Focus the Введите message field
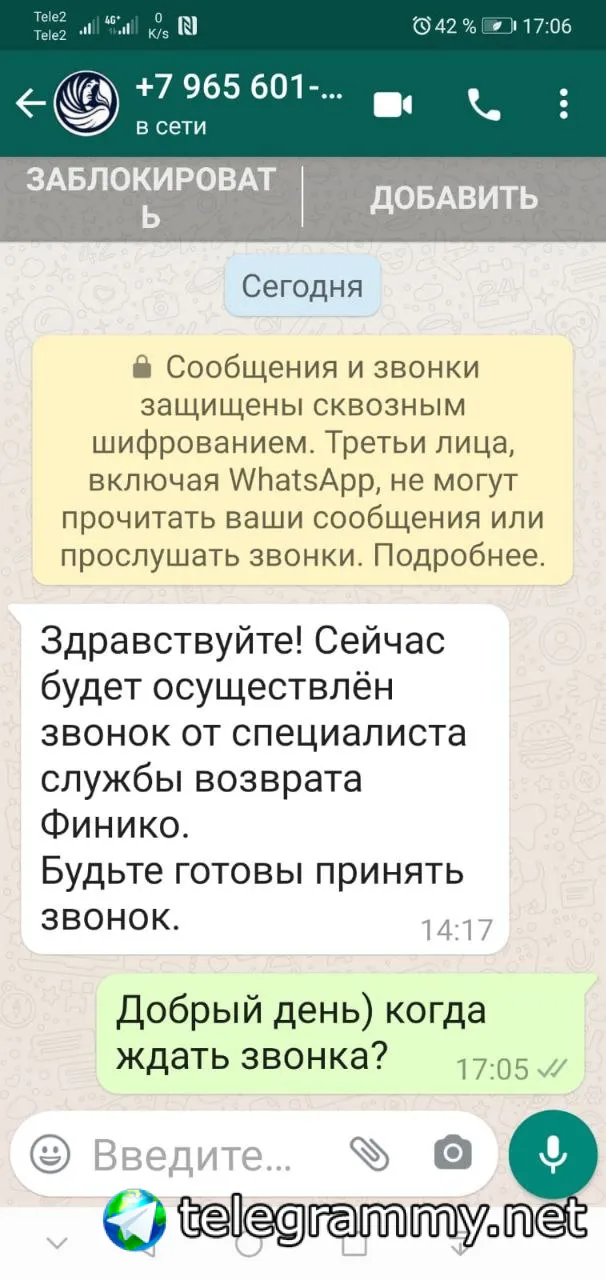The height and width of the screenshot is (1280, 606). pos(200,1155)
